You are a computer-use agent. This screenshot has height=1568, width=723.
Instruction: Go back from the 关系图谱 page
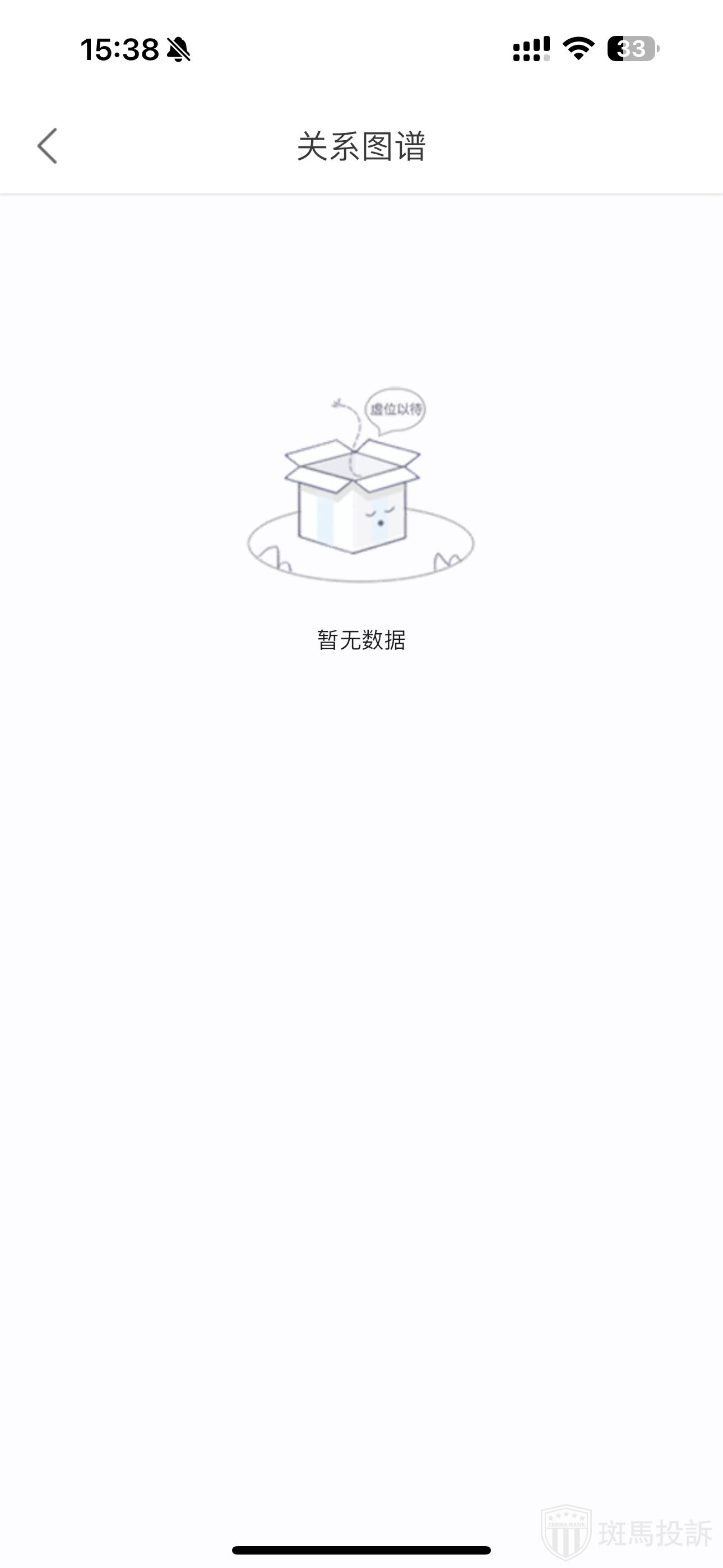pos(48,146)
